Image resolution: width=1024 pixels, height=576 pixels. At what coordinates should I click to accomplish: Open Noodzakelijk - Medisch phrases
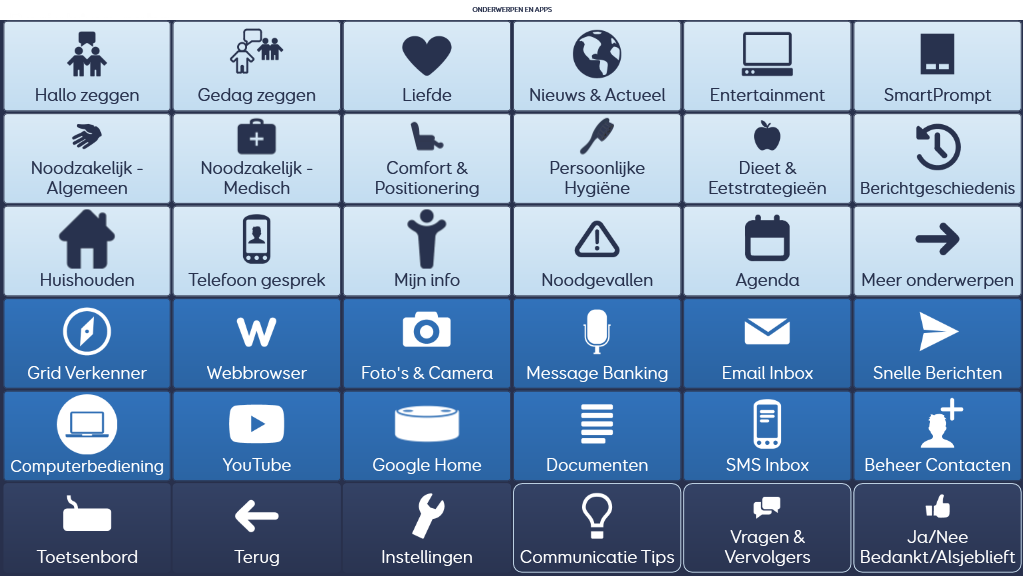[257, 158]
